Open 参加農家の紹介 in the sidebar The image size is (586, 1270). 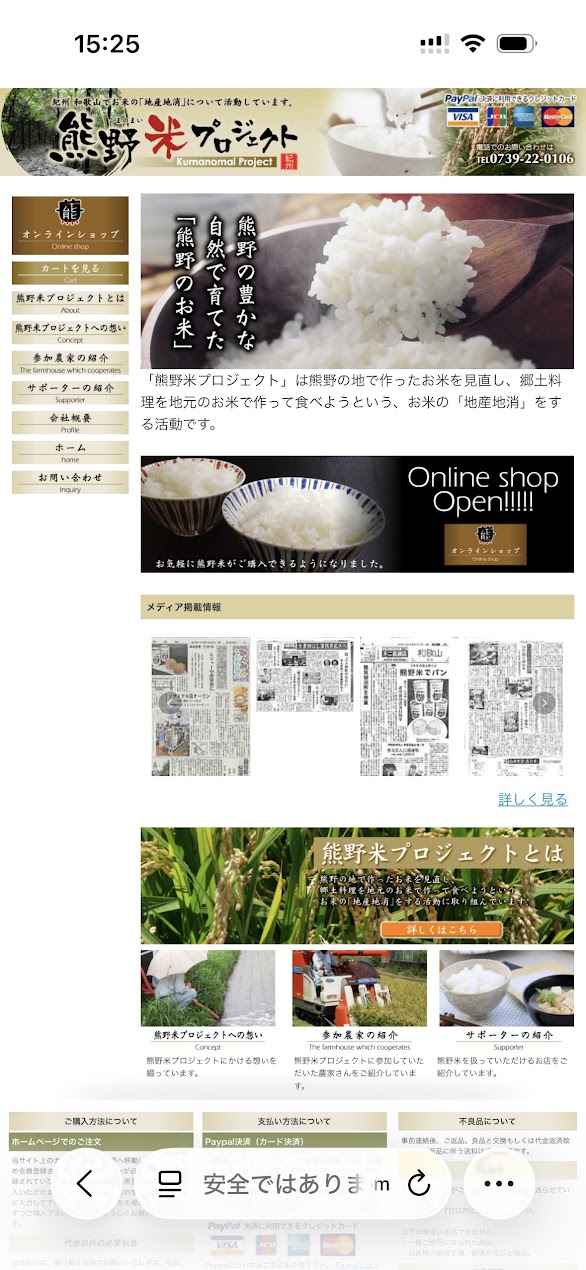click(70, 362)
